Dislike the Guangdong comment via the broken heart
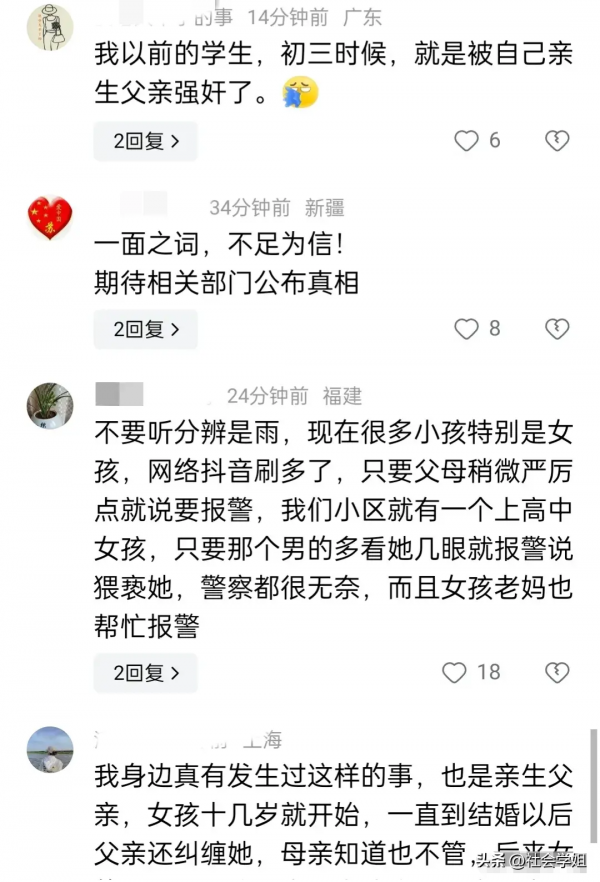This screenshot has height=882, width=600. (x=557, y=141)
